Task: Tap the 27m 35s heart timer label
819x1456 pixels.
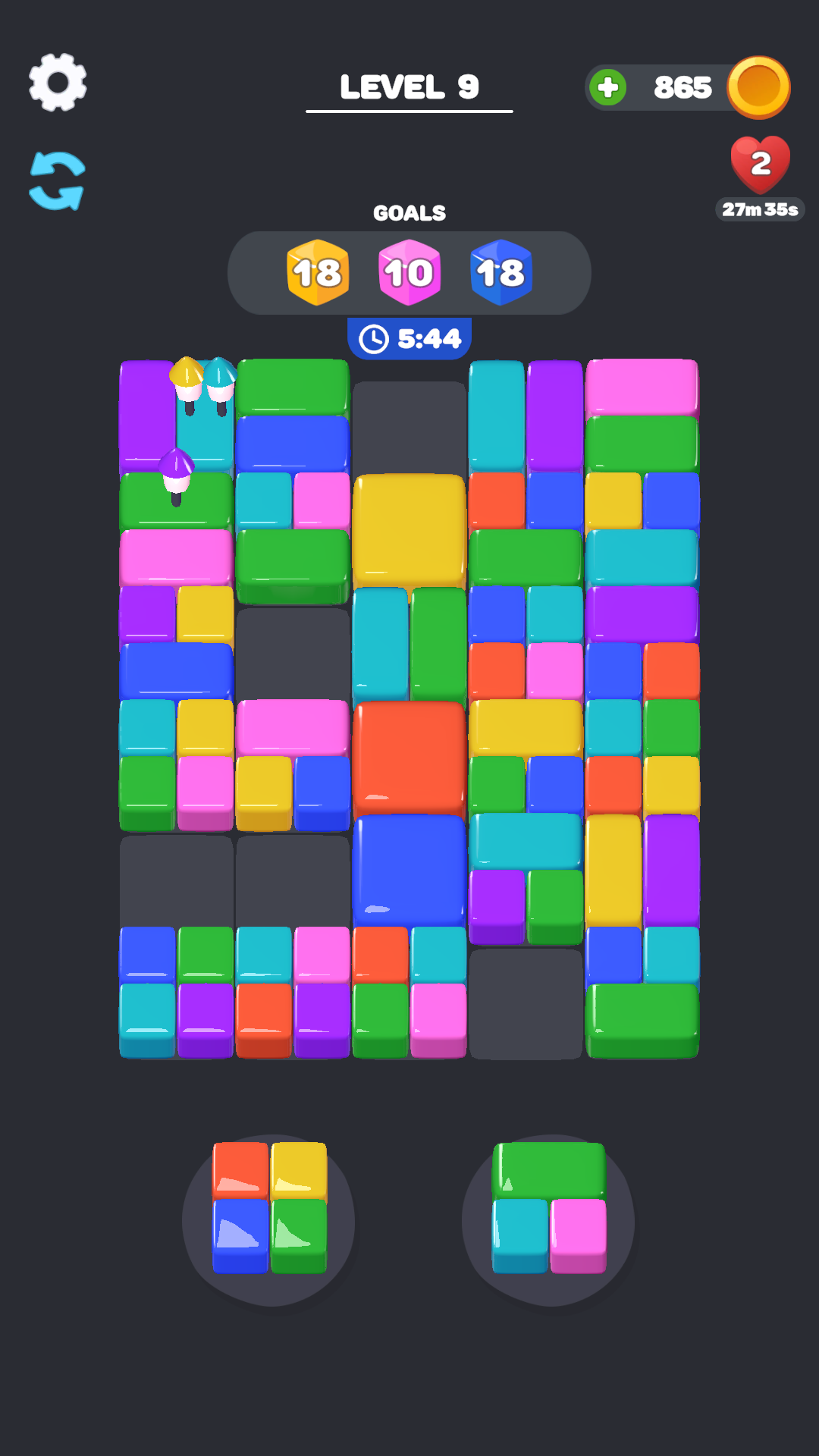Action: coord(761,207)
